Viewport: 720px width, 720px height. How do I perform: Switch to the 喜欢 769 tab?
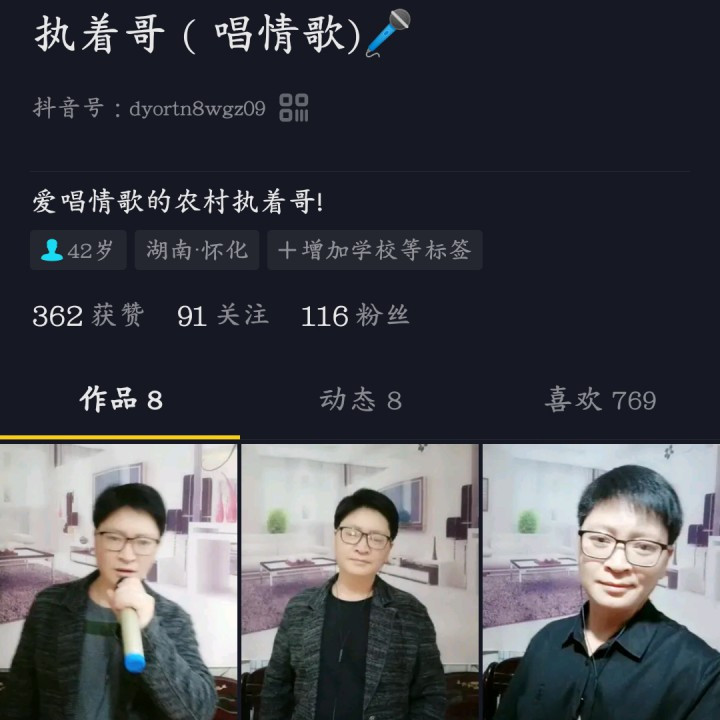600,401
